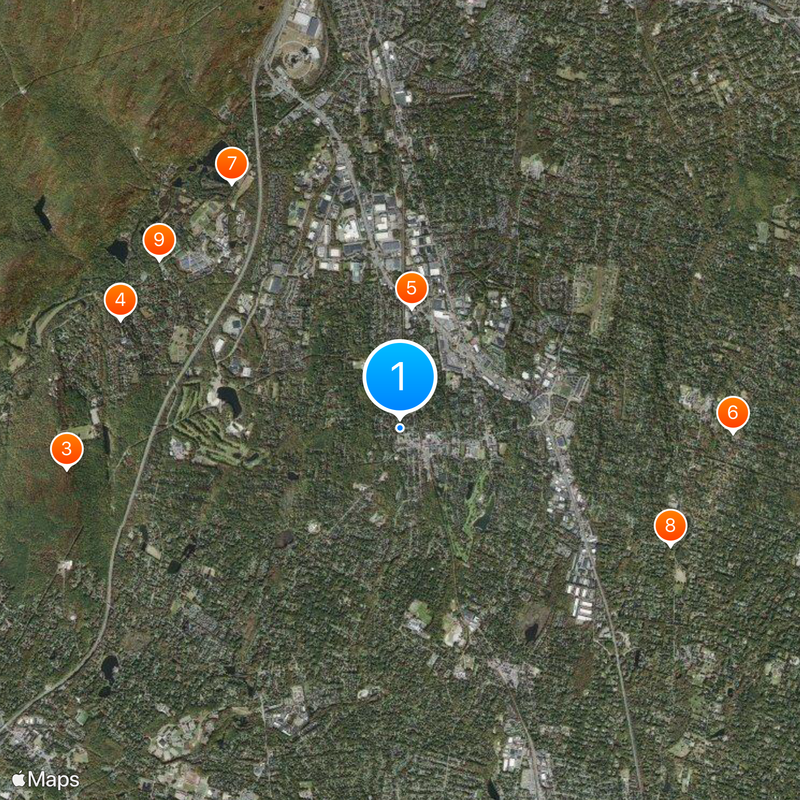
Task: Choose the orange pin labeled 6
Action: click(733, 412)
